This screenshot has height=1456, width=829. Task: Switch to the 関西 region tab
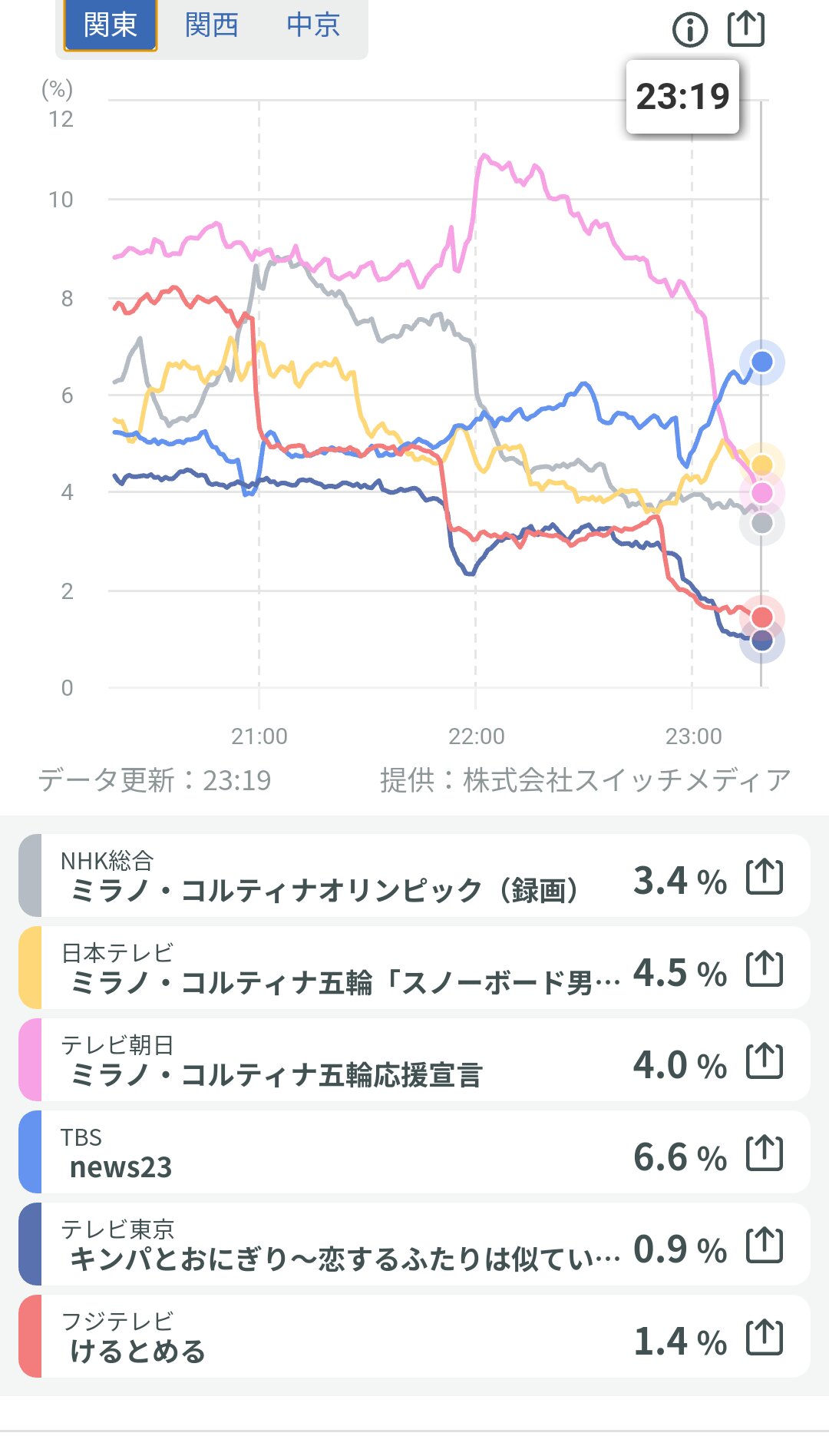tap(212, 25)
